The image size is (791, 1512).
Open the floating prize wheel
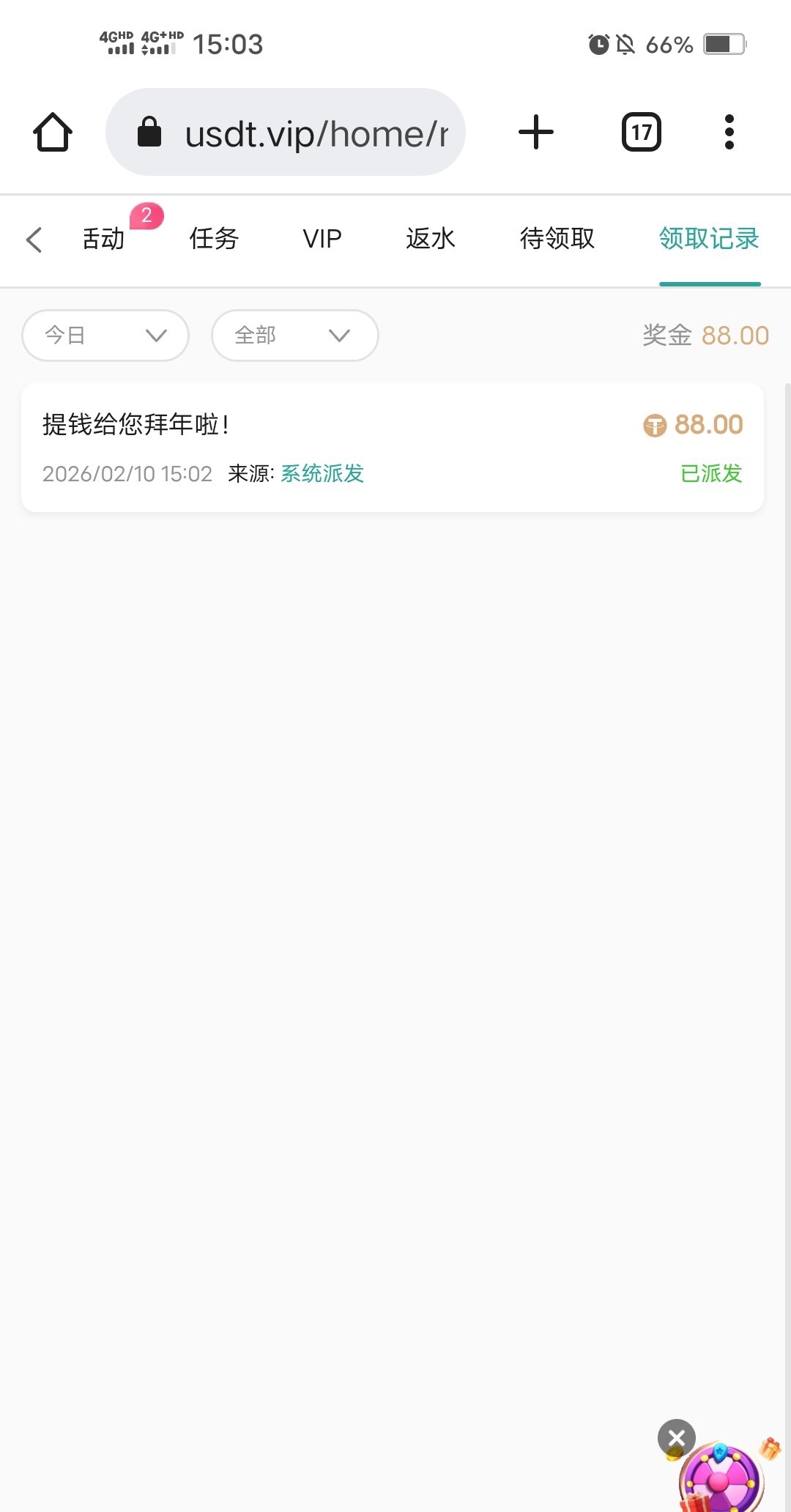pyautogui.click(x=721, y=1480)
